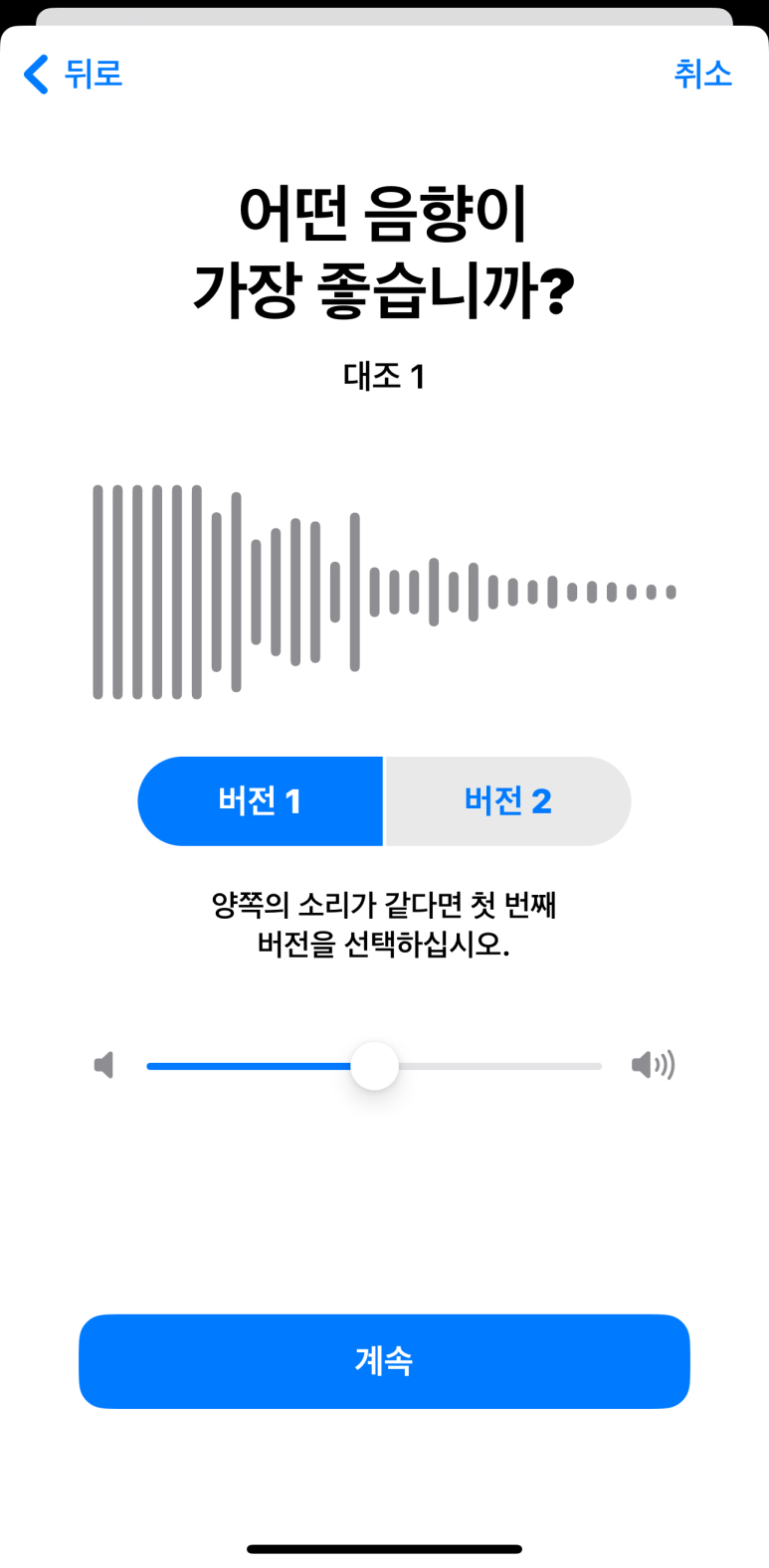Continue with the 계속 button

[x=384, y=1361]
